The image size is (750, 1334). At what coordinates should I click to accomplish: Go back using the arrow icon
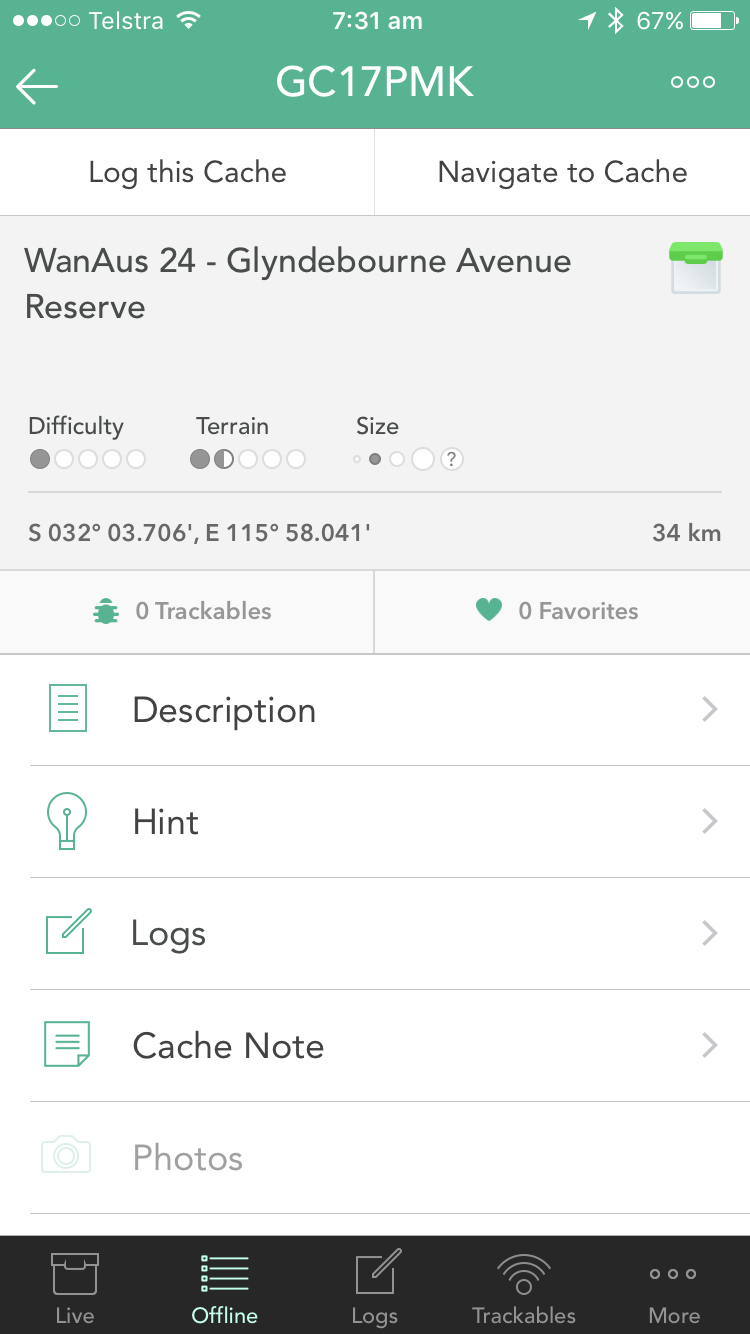(x=37, y=86)
